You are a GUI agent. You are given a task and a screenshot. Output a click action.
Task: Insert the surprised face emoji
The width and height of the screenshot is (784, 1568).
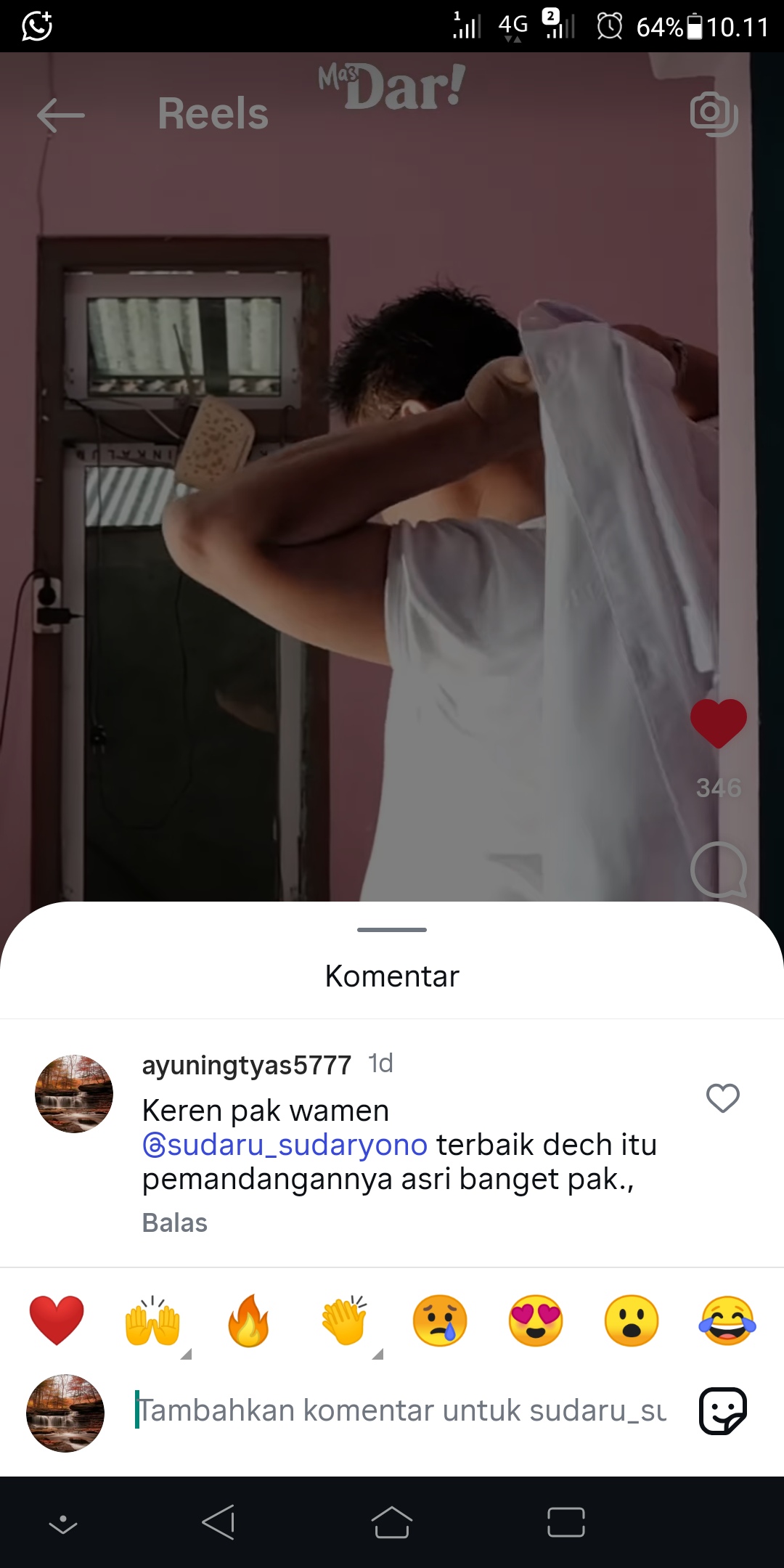[x=632, y=1320]
